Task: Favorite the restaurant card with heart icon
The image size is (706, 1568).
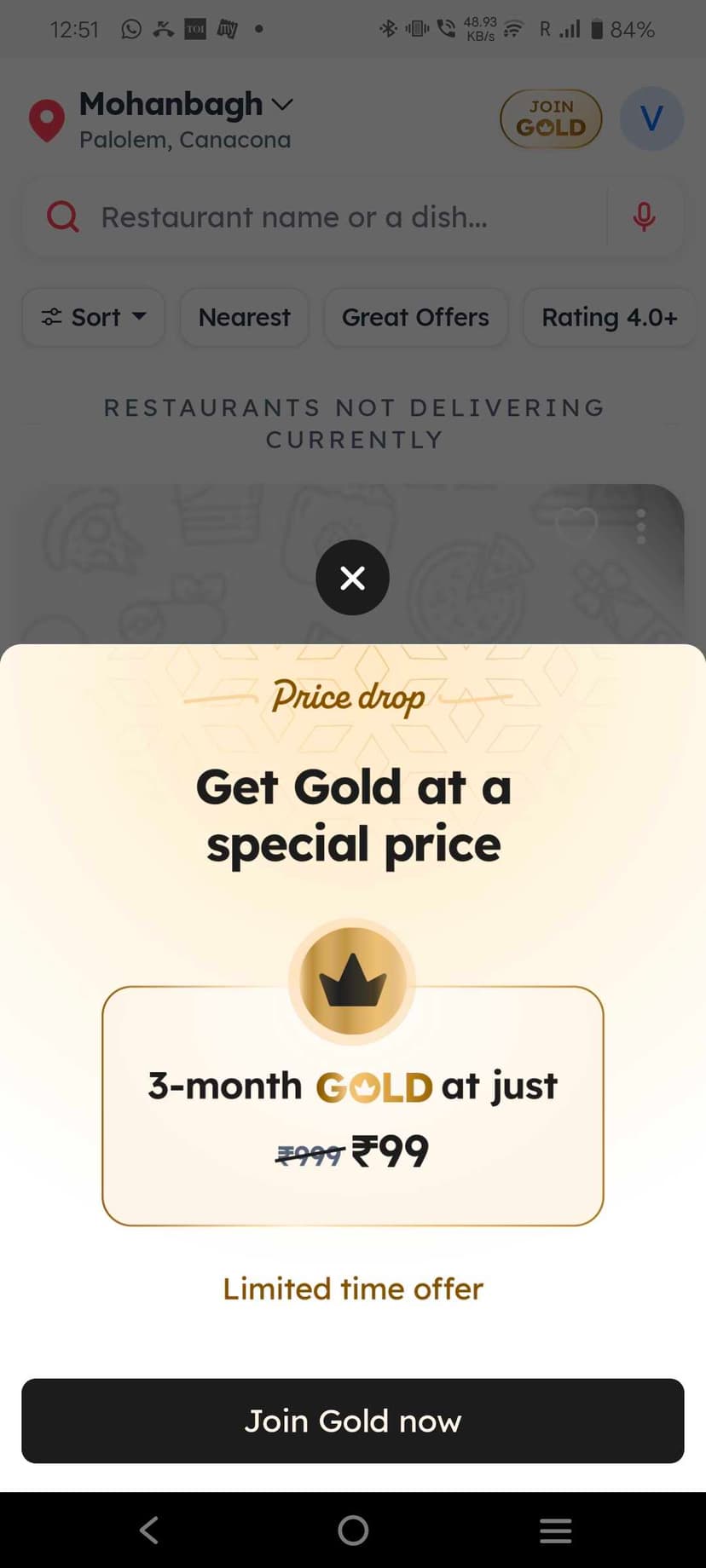Action: point(576,525)
